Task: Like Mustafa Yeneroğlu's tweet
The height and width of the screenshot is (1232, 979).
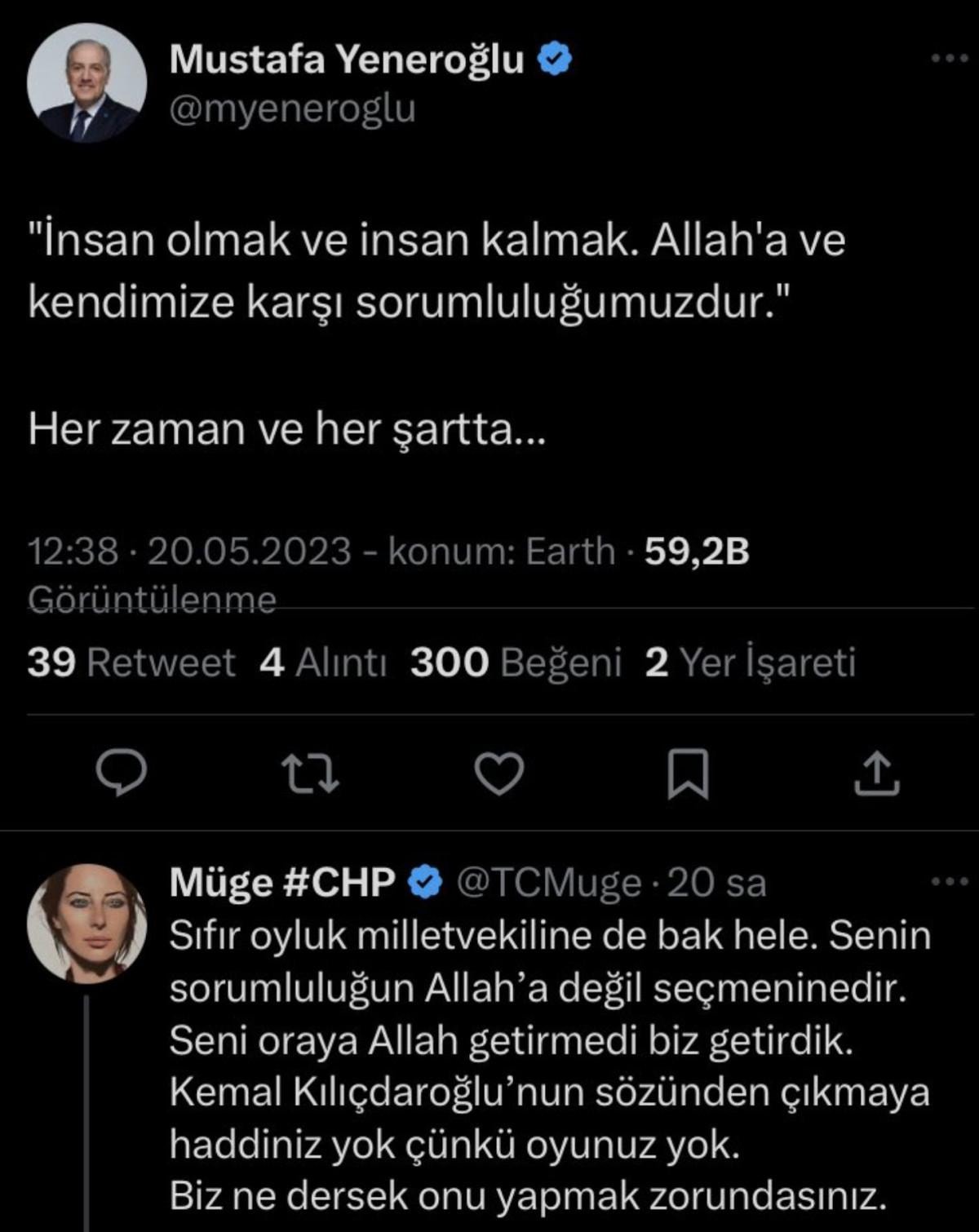Action: (x=498, y=773)
